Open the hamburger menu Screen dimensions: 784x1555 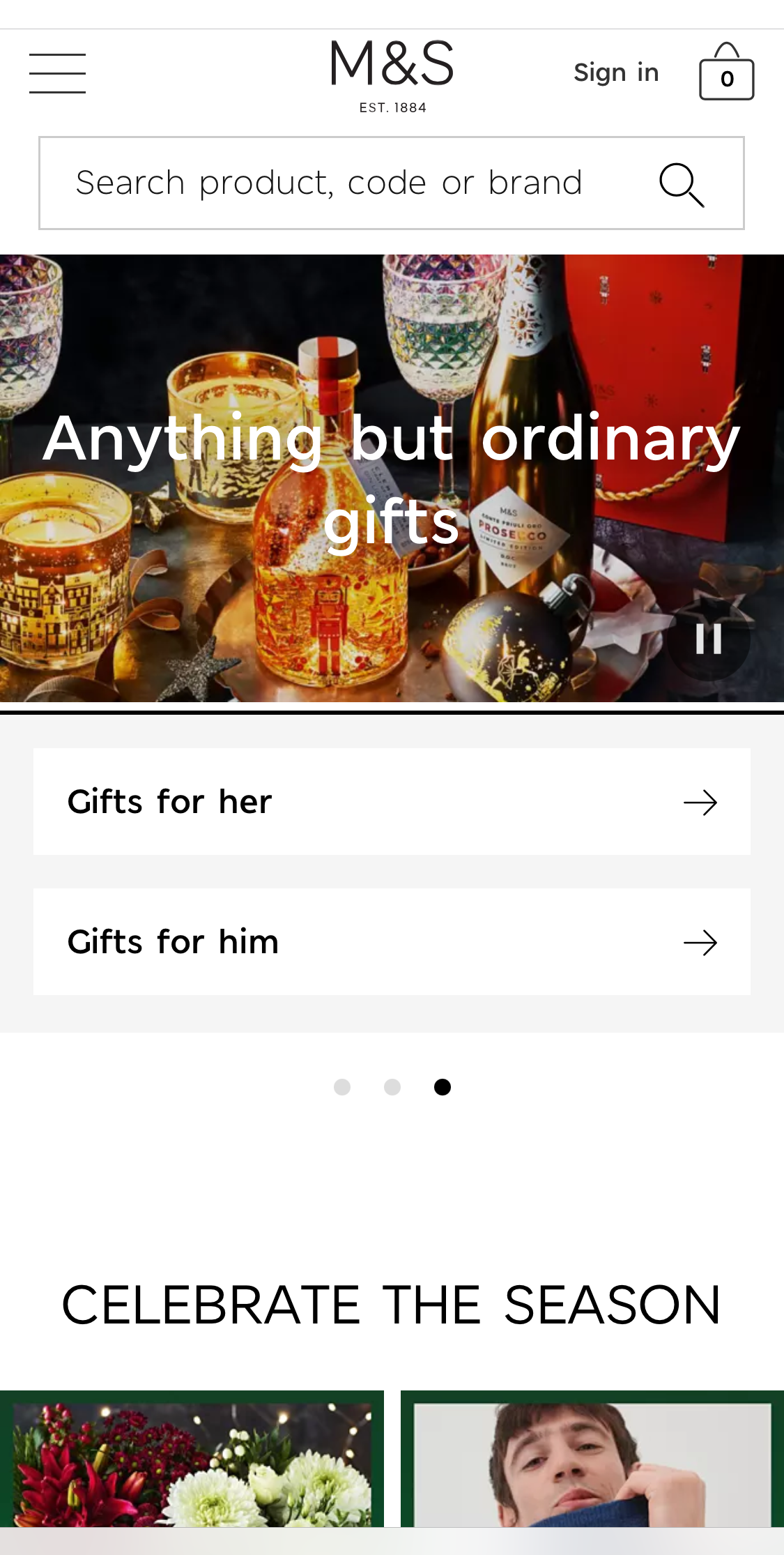pyautogui.click(x=57, y=73)
